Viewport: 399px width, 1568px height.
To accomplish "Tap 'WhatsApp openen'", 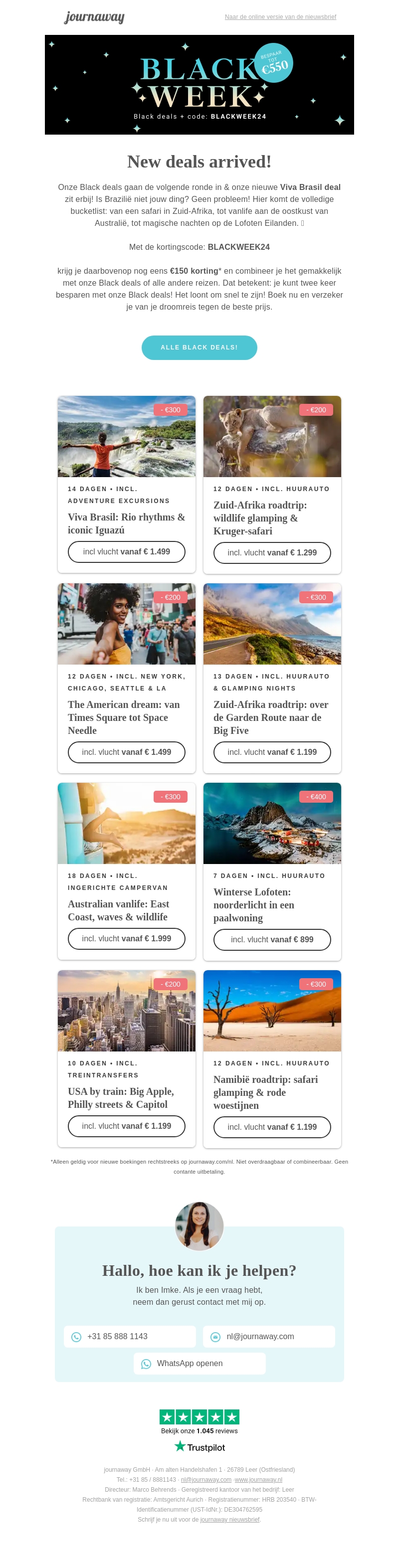I will (199, 1364).
